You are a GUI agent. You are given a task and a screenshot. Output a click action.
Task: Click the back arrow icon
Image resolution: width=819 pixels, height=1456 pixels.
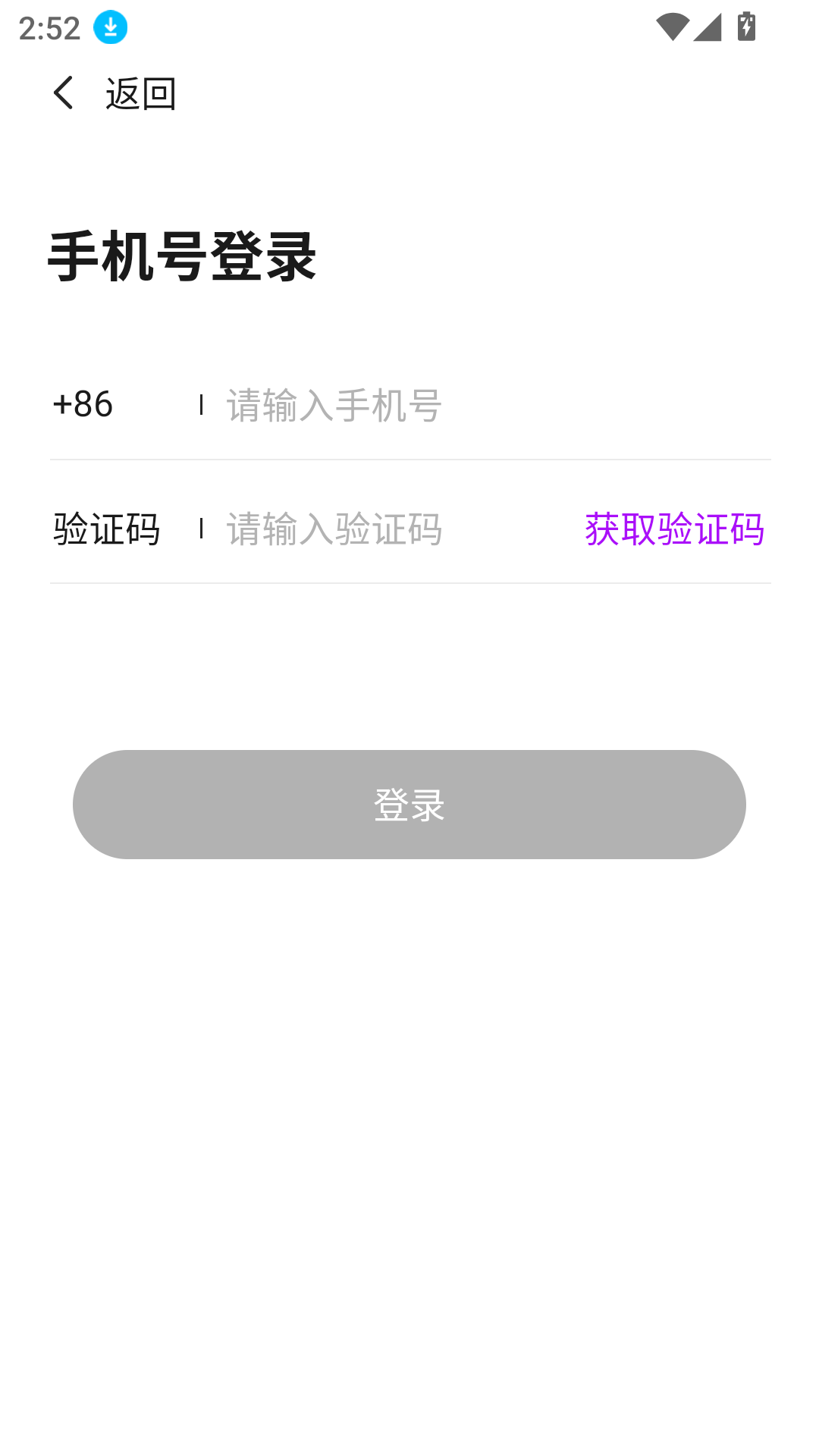tap(63, 93)
